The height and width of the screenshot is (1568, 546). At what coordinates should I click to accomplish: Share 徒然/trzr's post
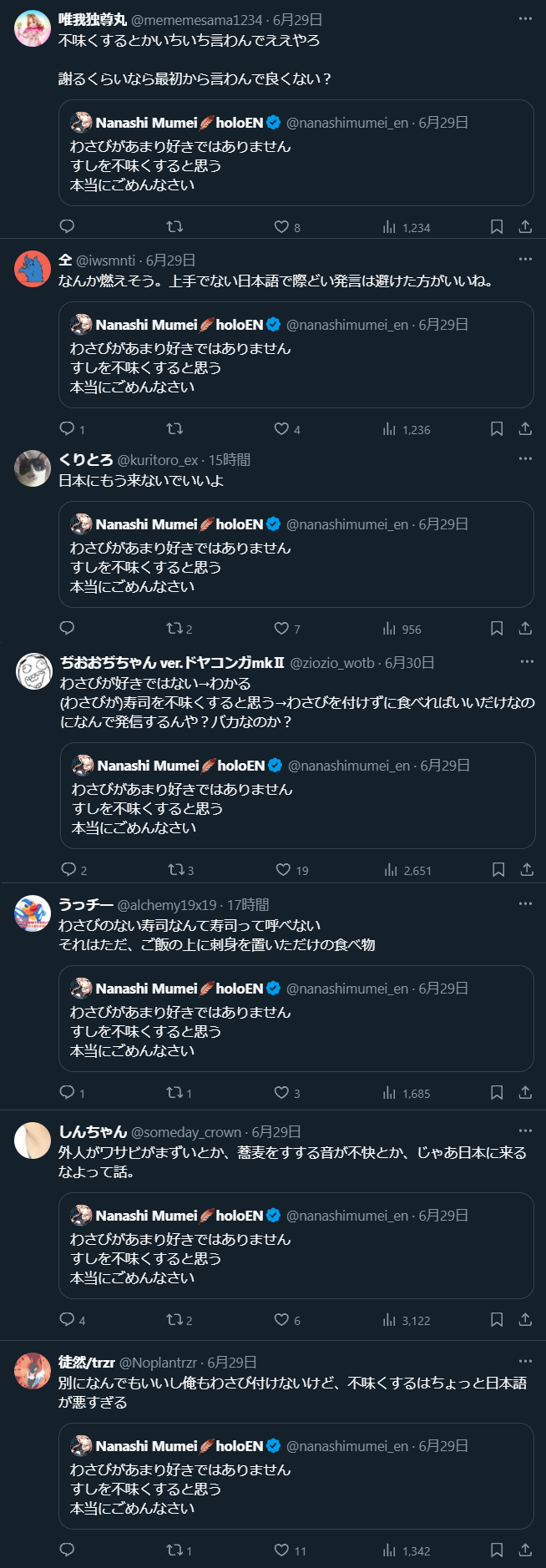525,1550
